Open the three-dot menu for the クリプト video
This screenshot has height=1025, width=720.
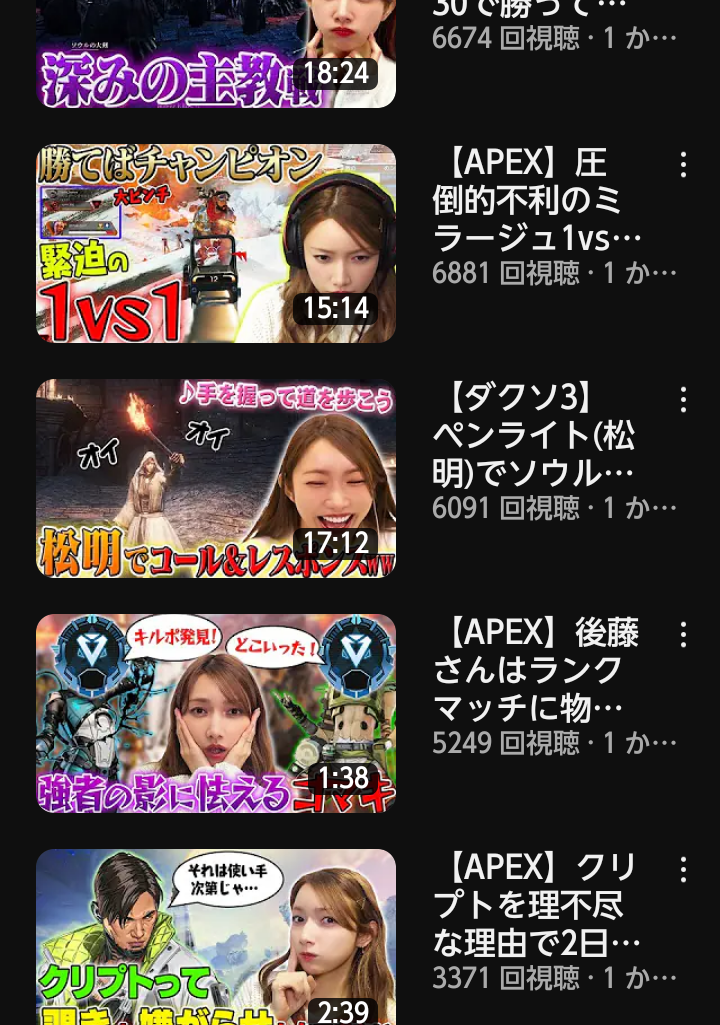click(683, 869)
